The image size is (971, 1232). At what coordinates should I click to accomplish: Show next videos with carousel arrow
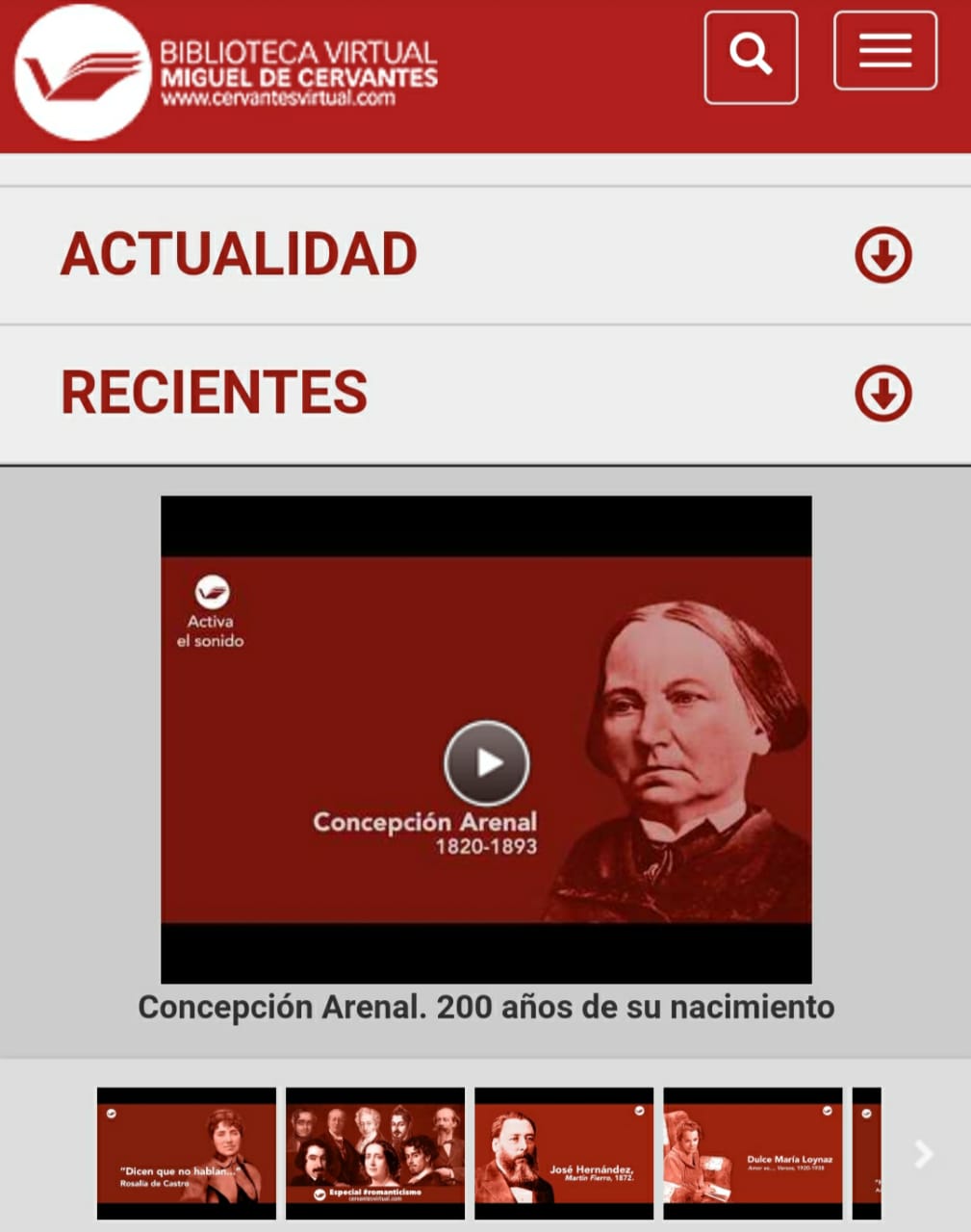(923, 1153)
